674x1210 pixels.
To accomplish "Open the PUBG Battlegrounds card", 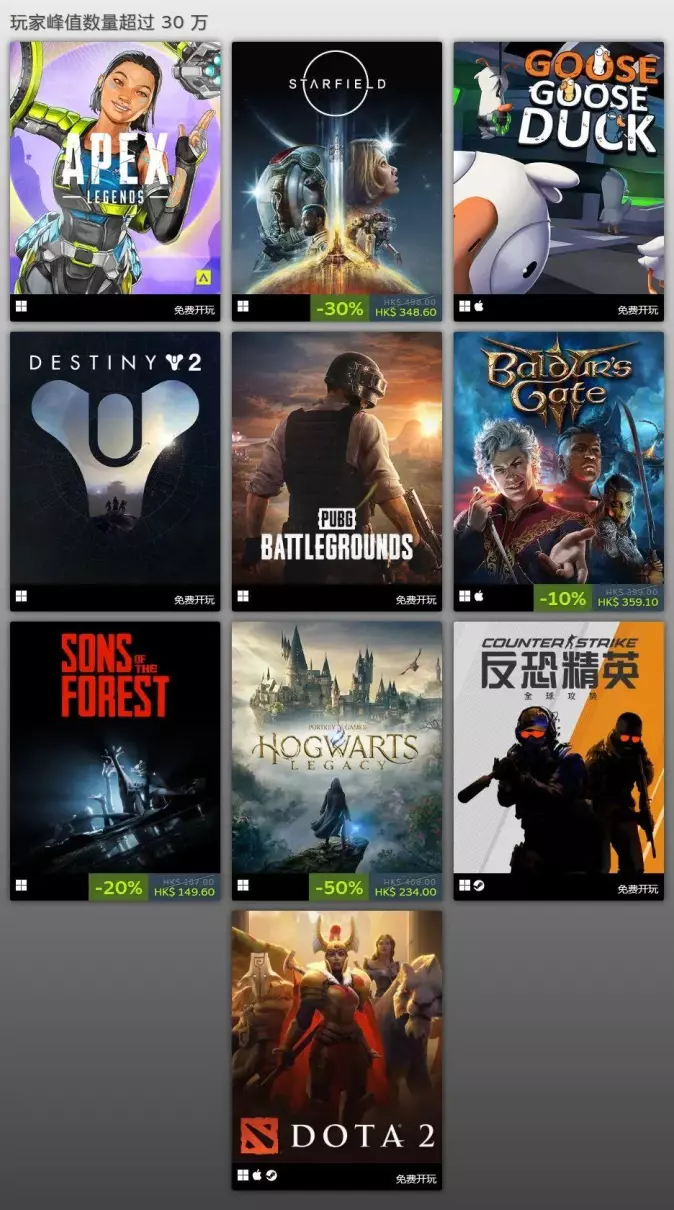I will [337, 458].
